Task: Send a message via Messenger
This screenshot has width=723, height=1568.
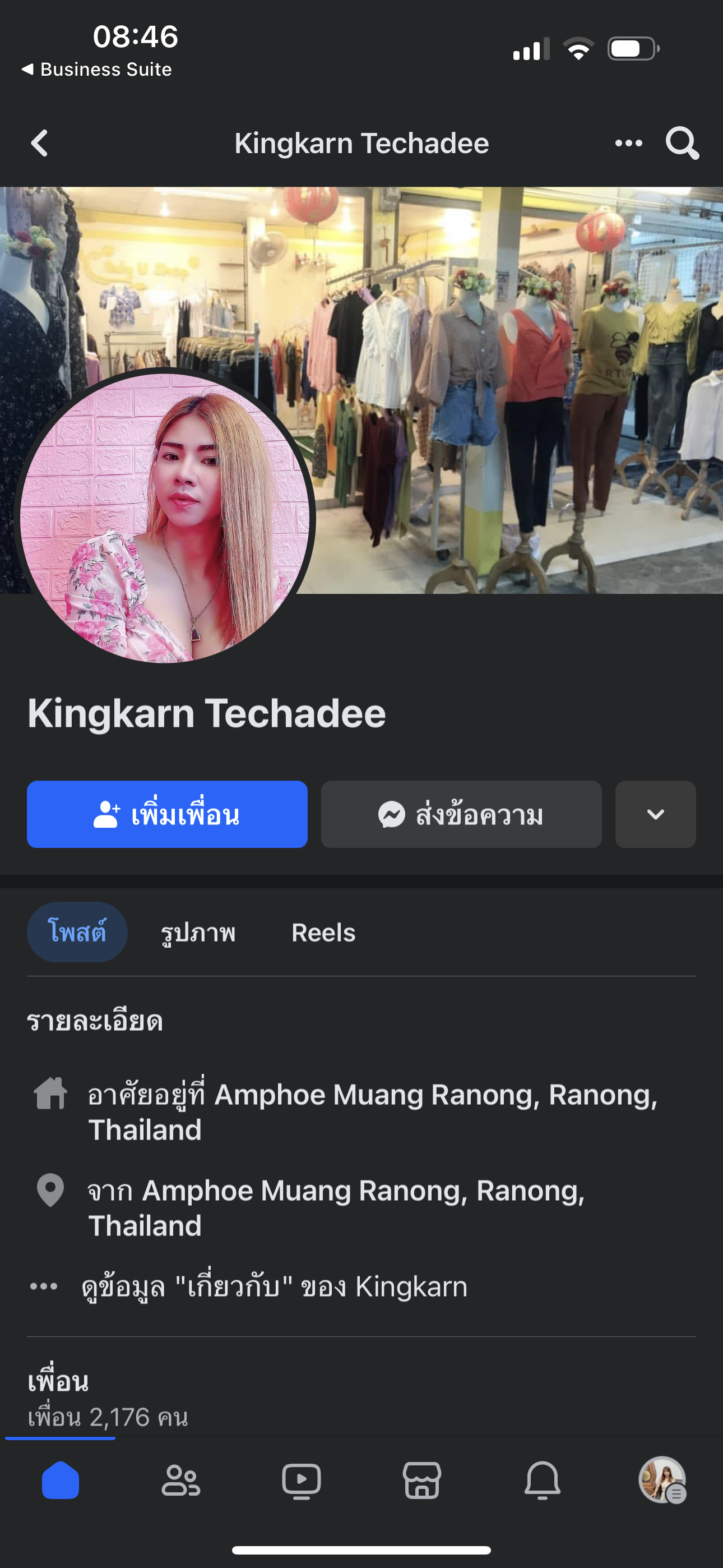Action: pos(461,814)
